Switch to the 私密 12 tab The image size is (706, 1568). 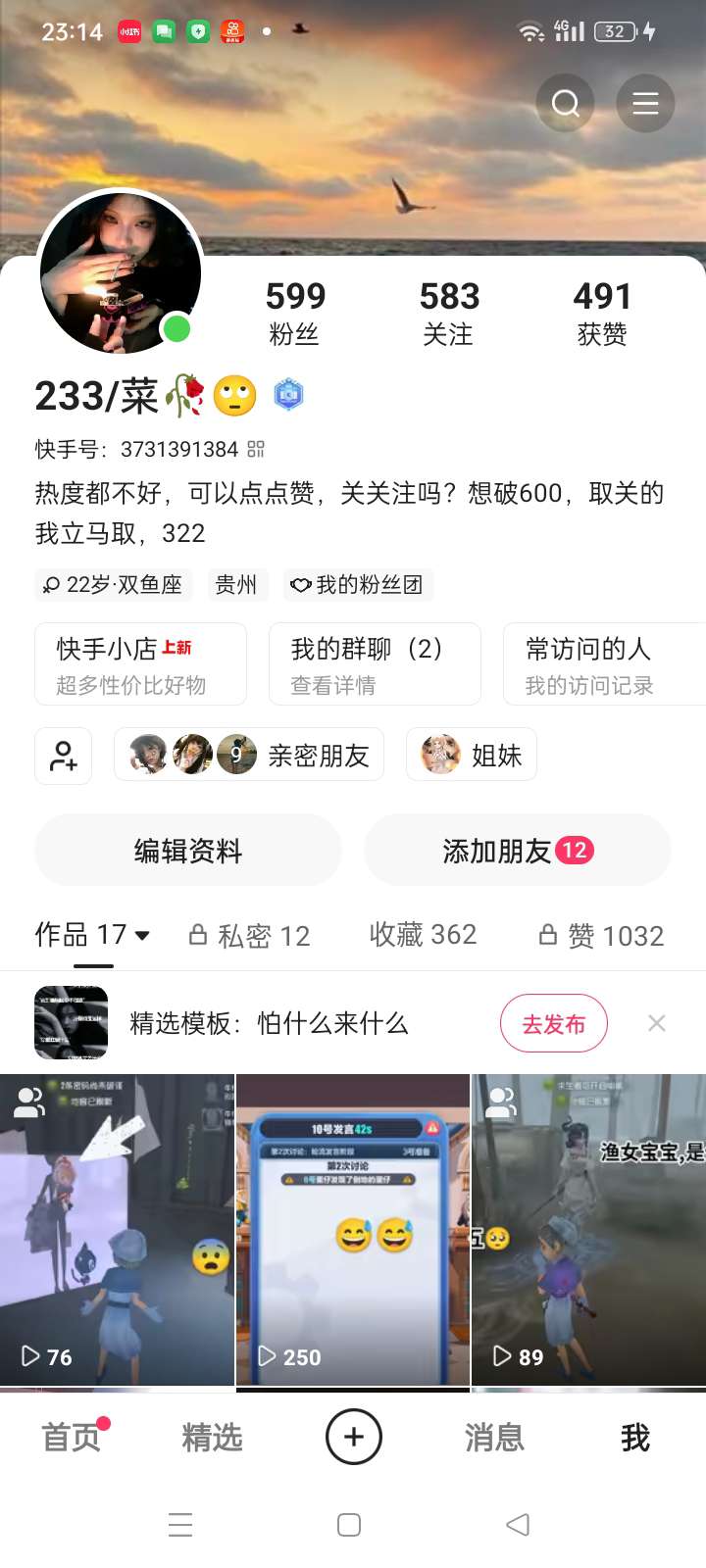pyautogui.click(x=250, y=936)
